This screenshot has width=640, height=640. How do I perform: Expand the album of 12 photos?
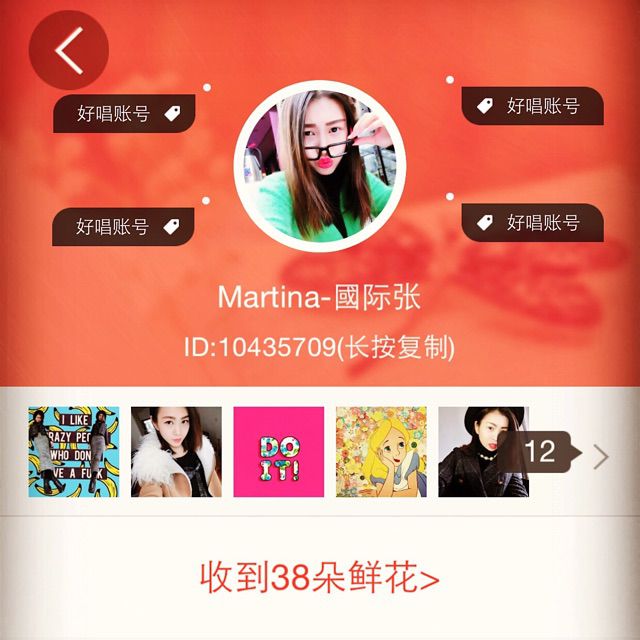[599, 456]
